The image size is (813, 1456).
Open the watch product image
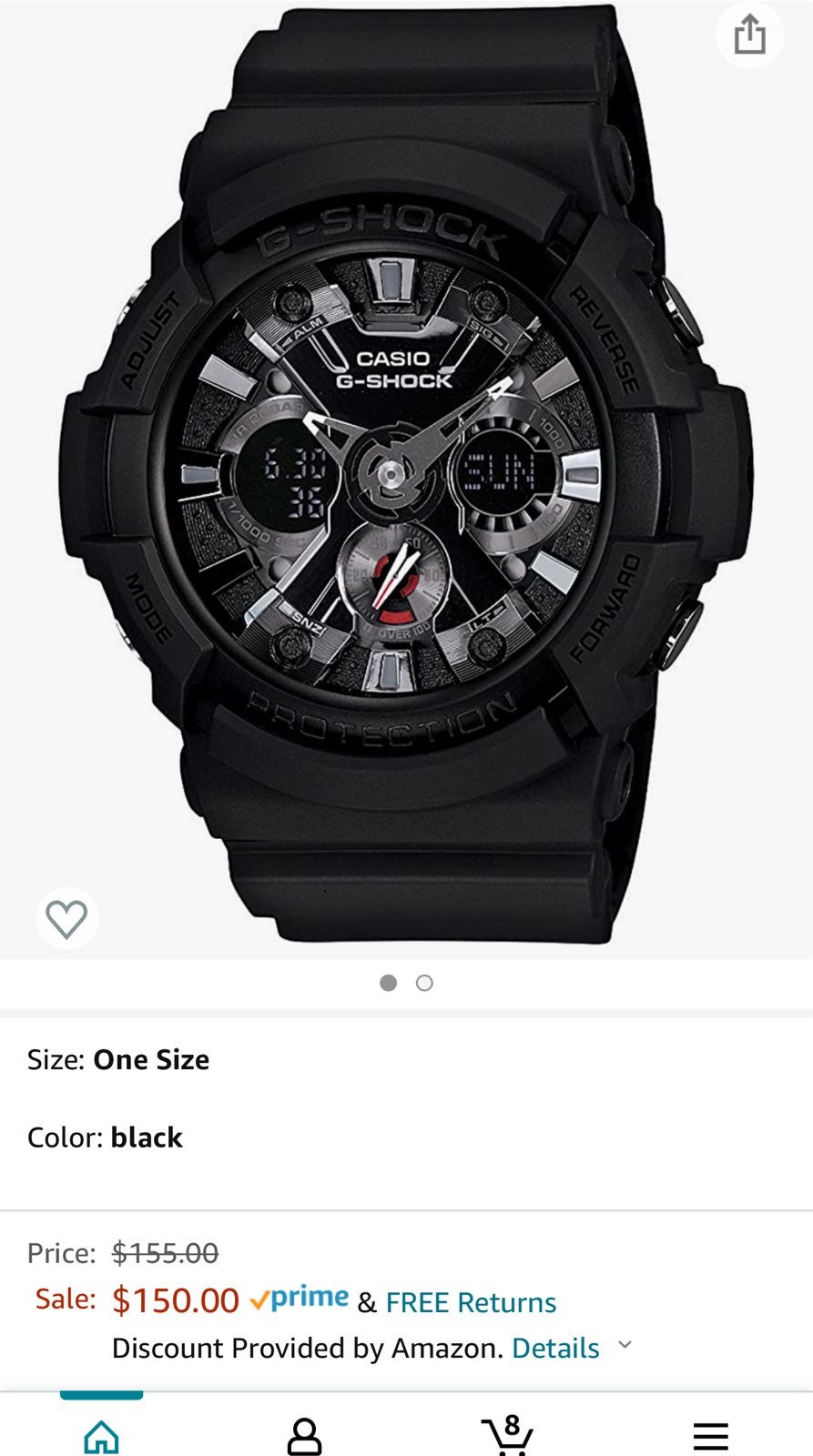coord(406,473)
